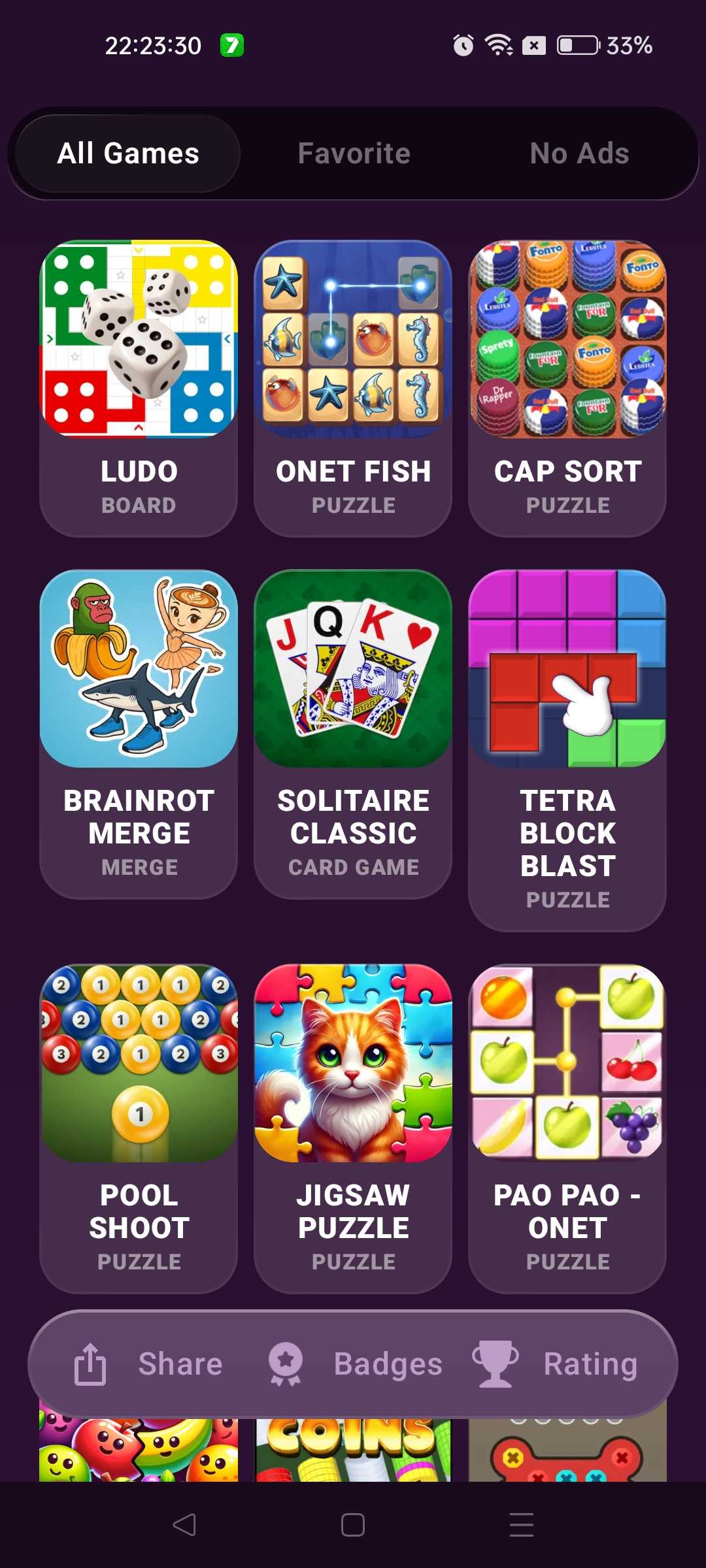This screenshot has height=1568, width=706.
Task: Switch to the Favorite tab
Action: point(354,154)
